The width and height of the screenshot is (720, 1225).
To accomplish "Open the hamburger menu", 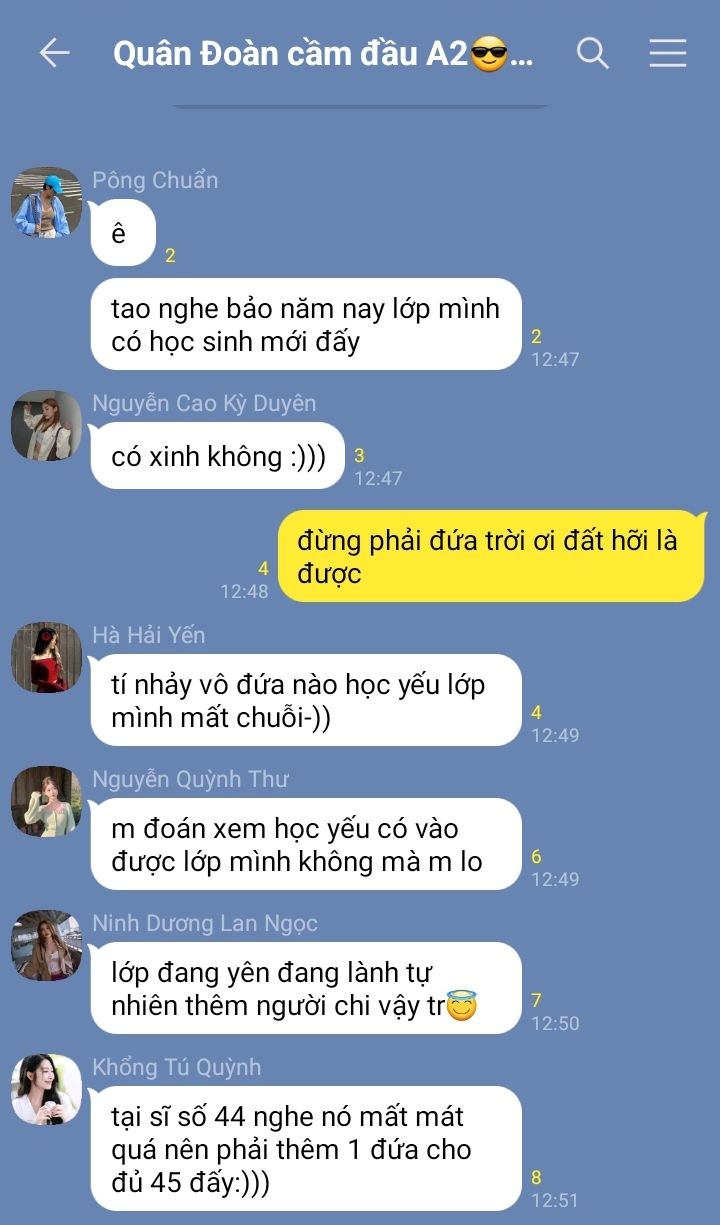I will click(668, 53).
